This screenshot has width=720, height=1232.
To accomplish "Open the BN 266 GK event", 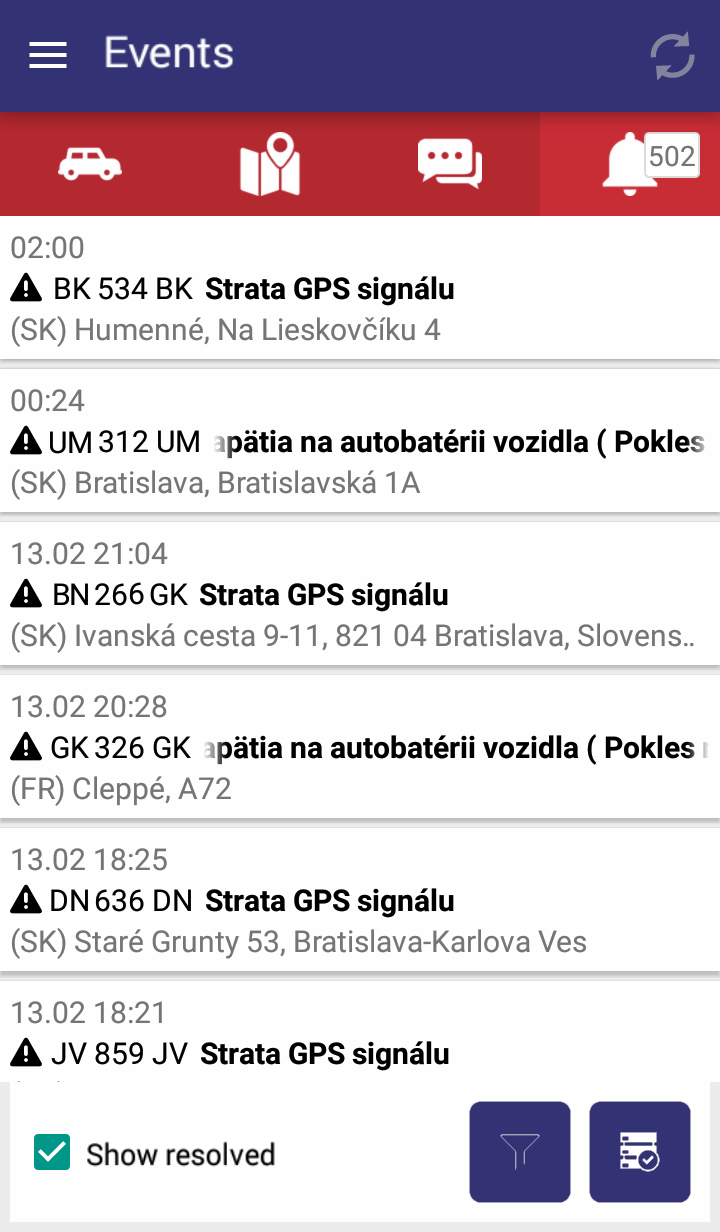I will pos(360,595).
